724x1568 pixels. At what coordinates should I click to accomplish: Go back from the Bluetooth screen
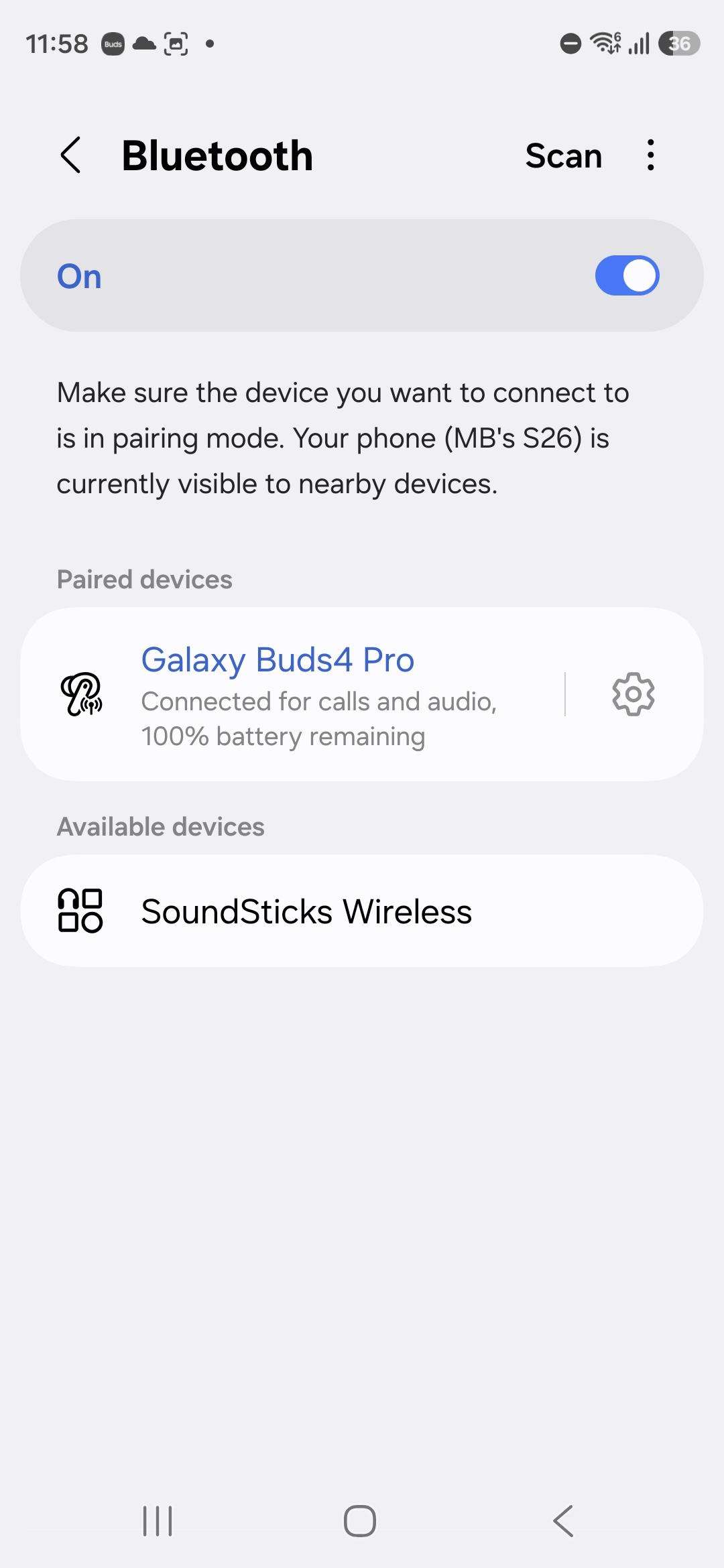click(71, 155)
